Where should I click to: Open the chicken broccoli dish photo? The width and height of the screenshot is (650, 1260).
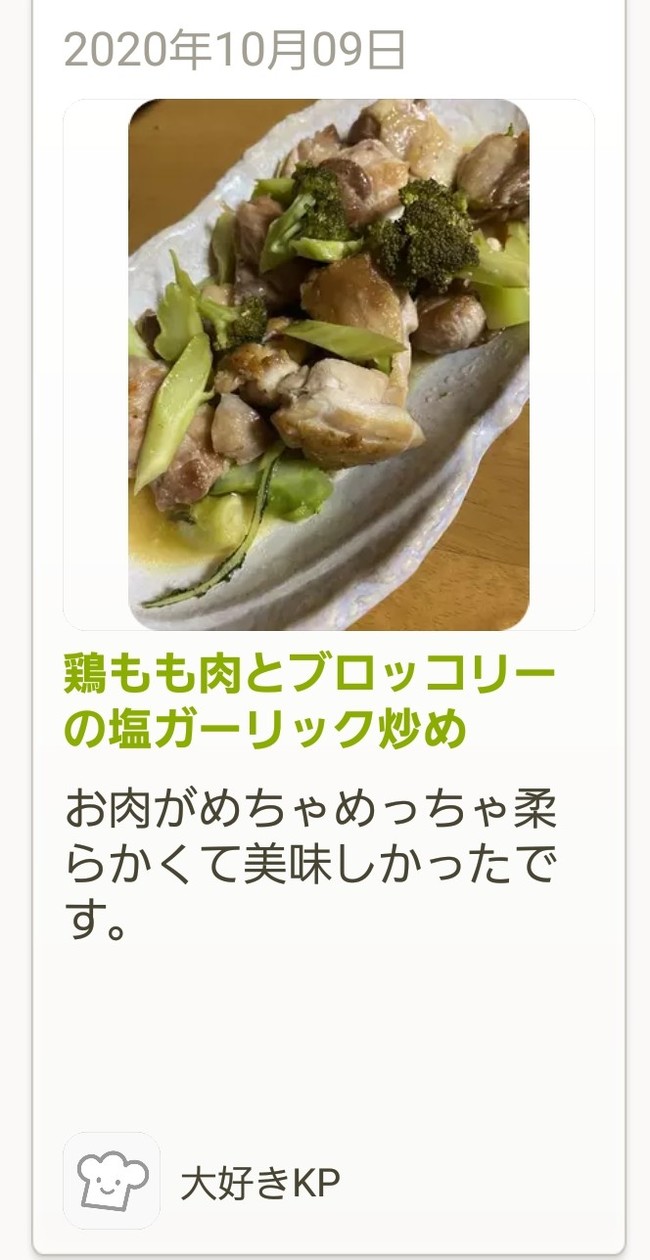coord(328,365)
